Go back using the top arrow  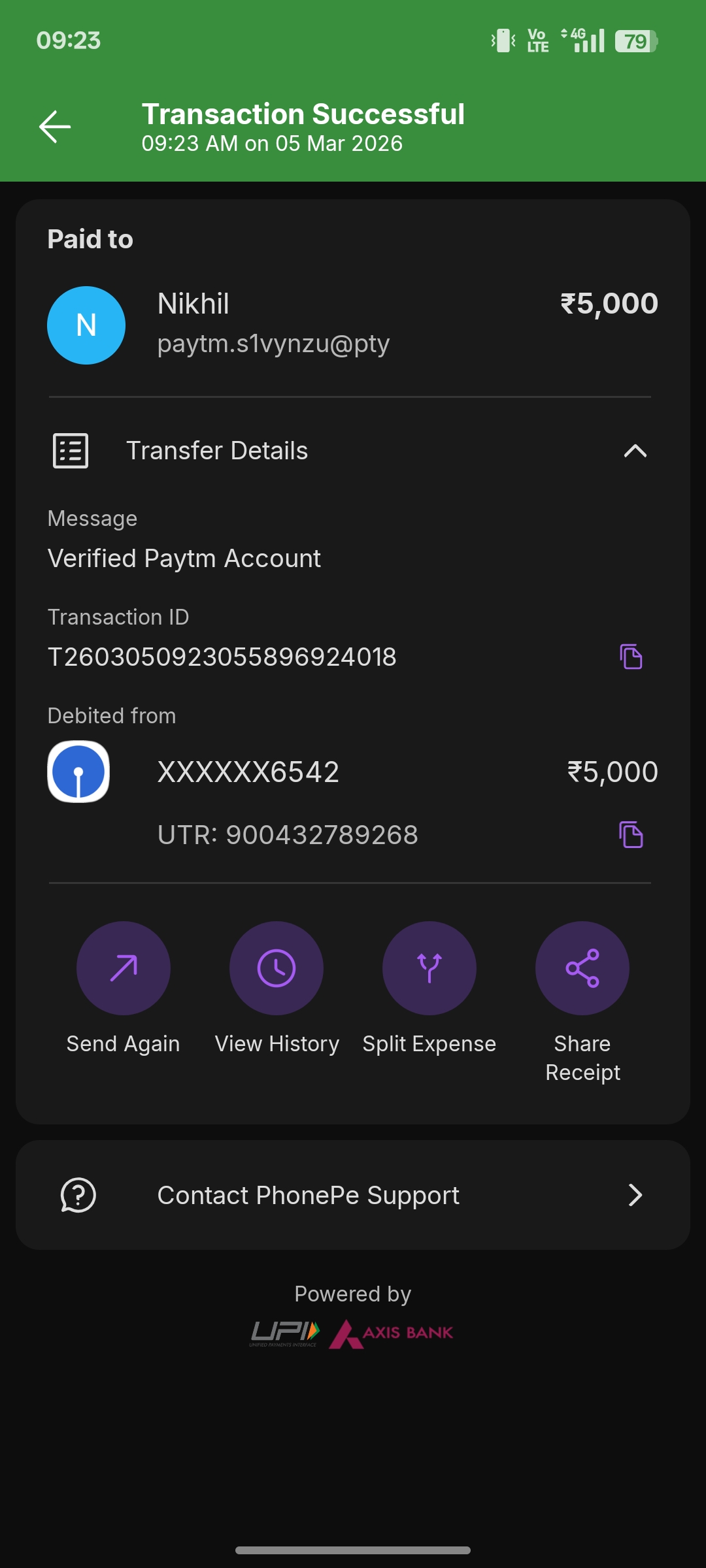[55, 127]
